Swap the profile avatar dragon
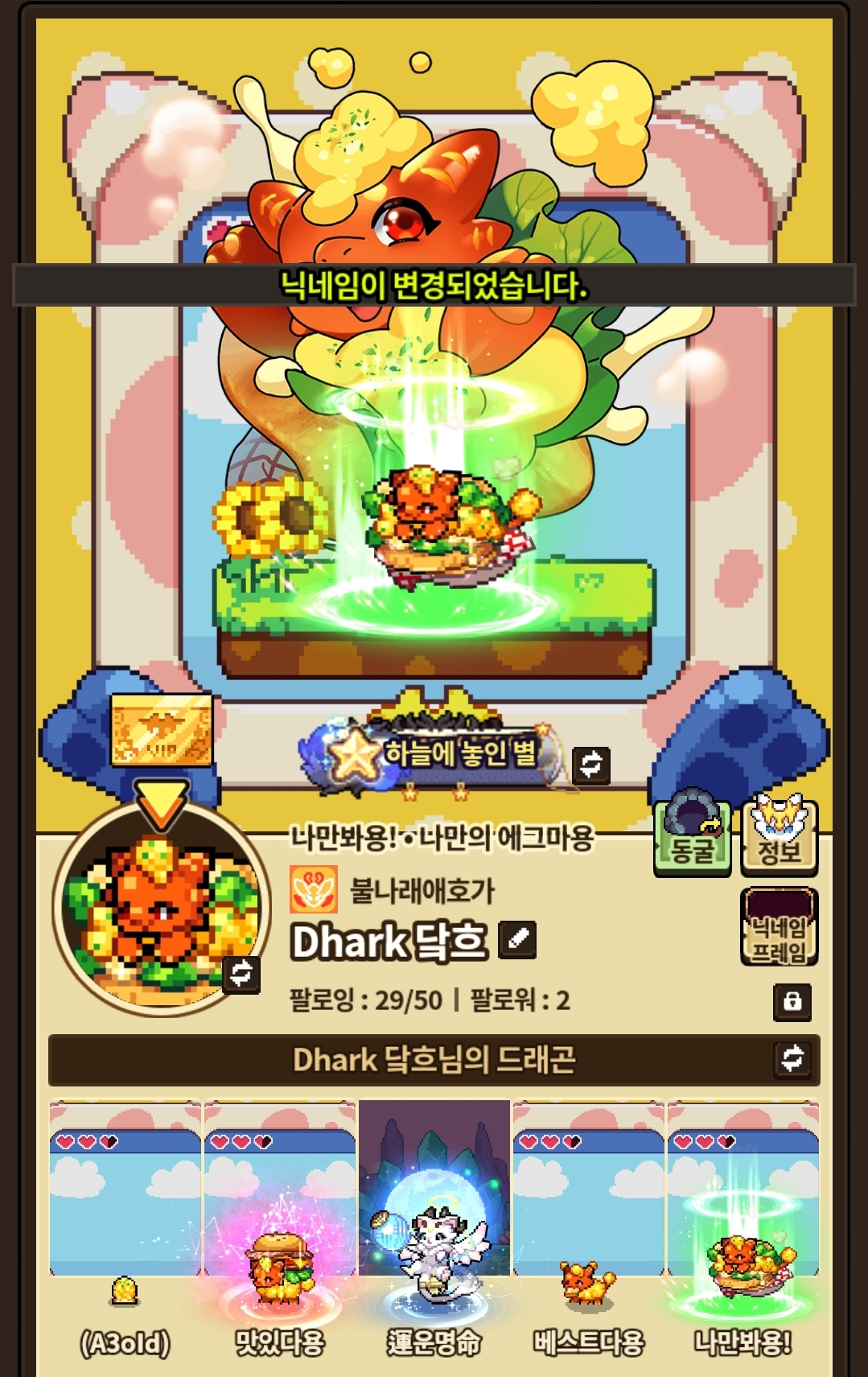 [x=241, y=974]
